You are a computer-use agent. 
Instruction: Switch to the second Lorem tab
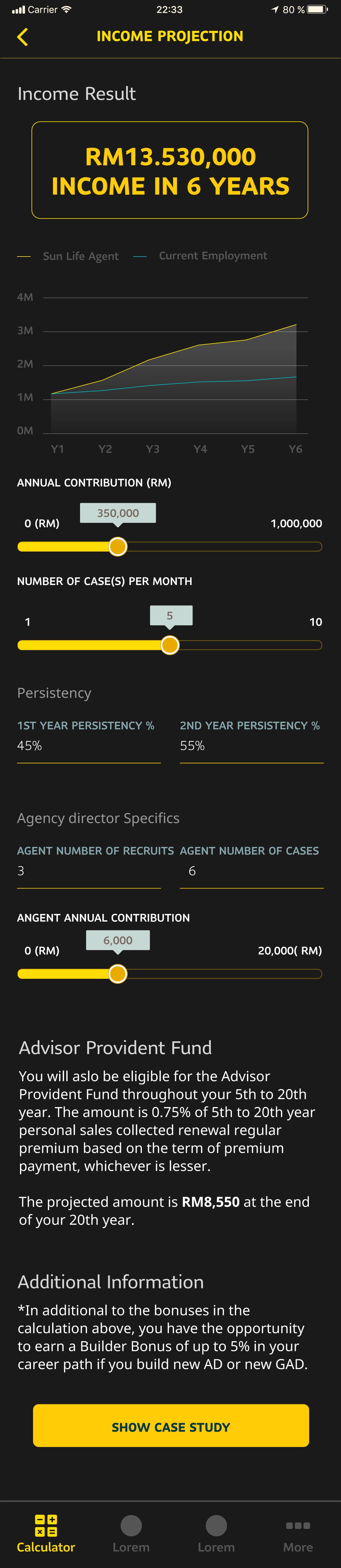pyautogui.click(x=216, y=1533)
